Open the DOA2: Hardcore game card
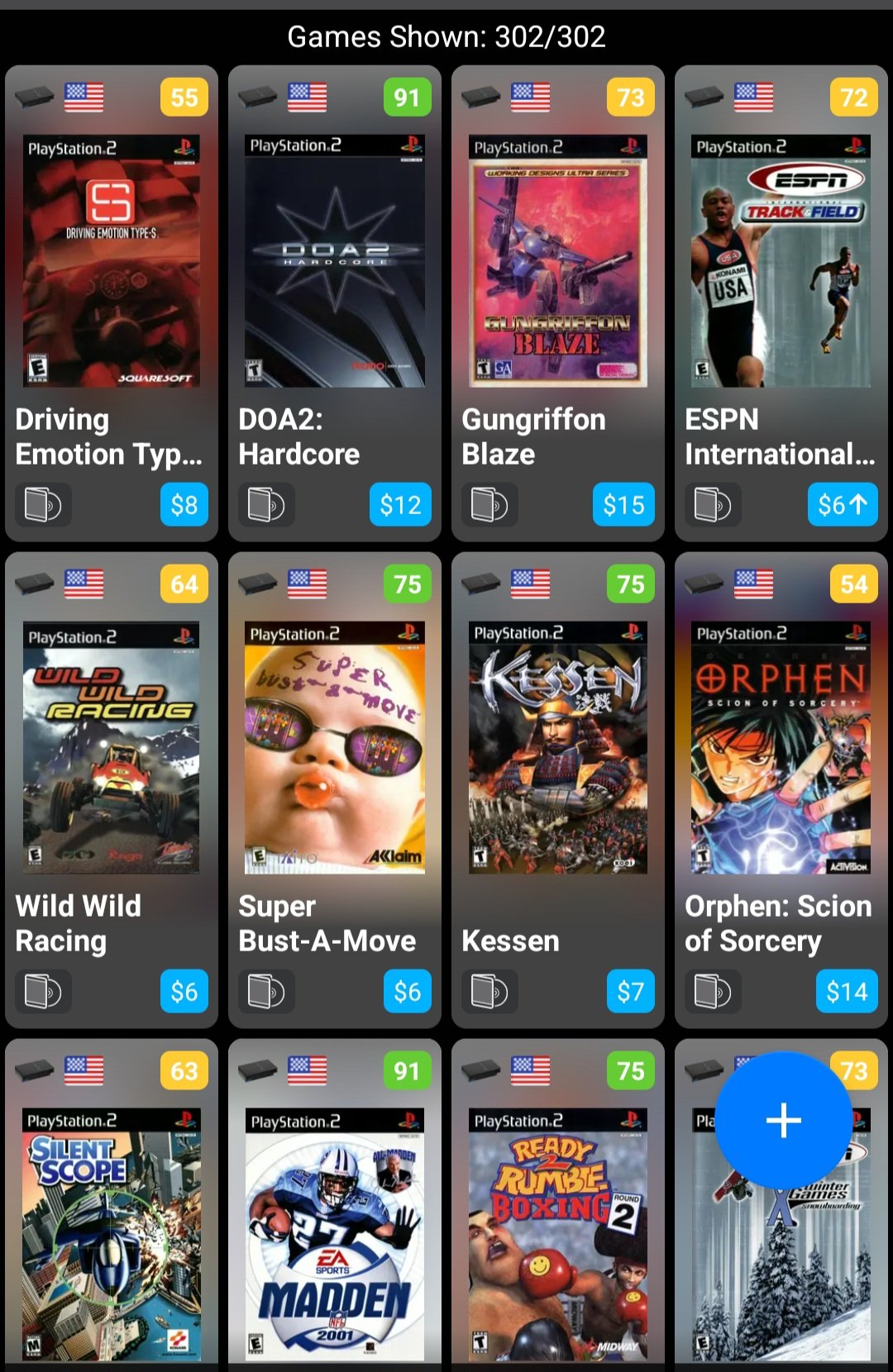The height and width of the screenshot is (1372, 893). (x=334, y=261)
